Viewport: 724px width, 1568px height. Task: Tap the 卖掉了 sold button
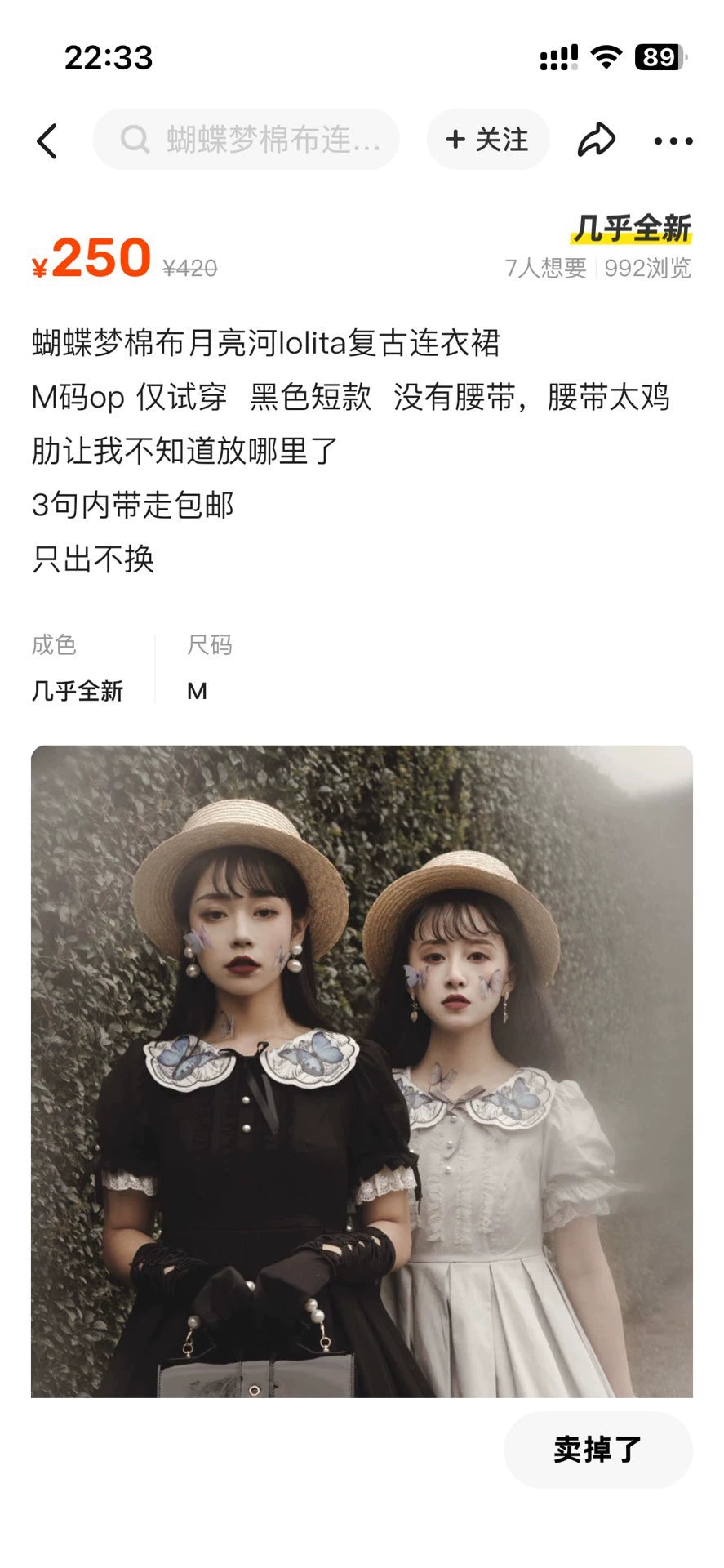pos(597,1449)
